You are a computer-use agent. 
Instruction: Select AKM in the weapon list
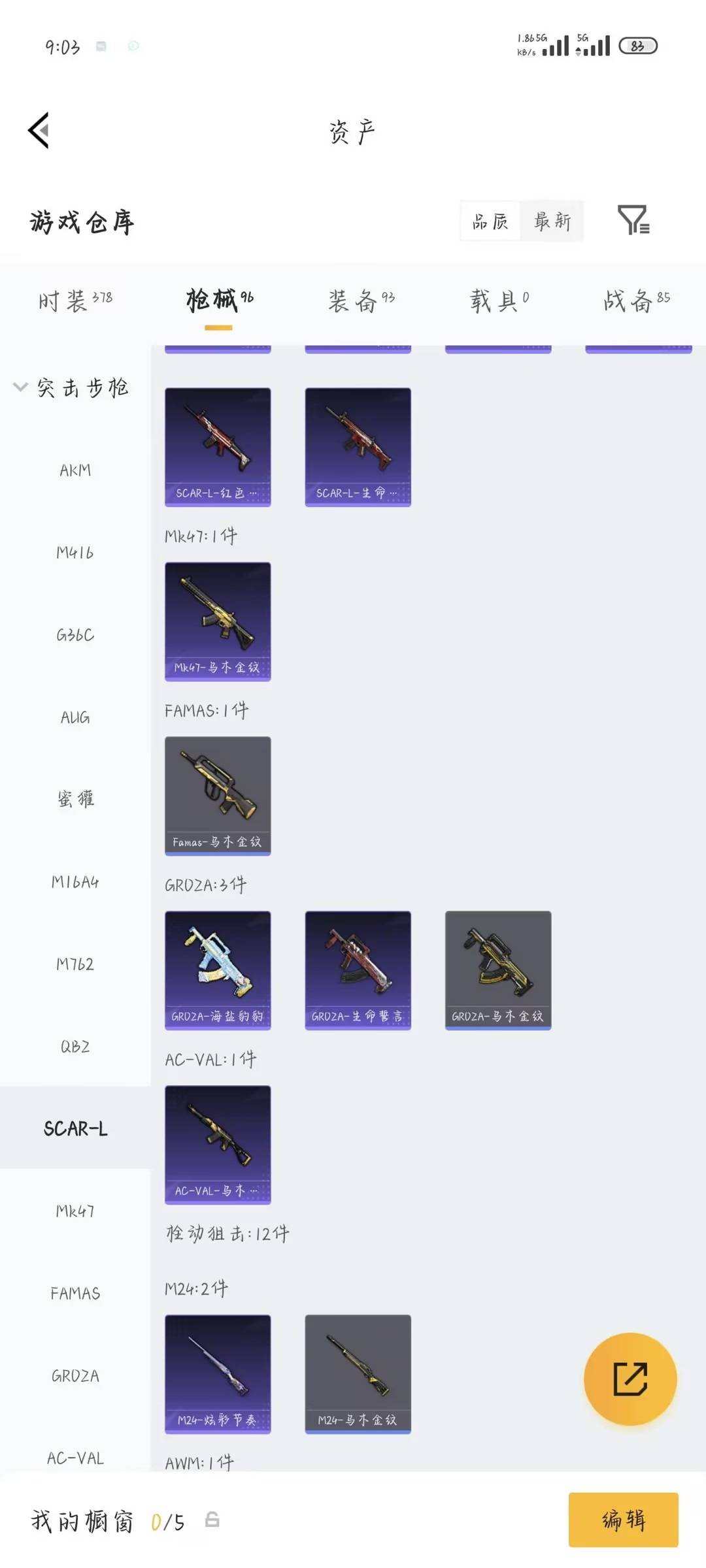pos(75,470)
